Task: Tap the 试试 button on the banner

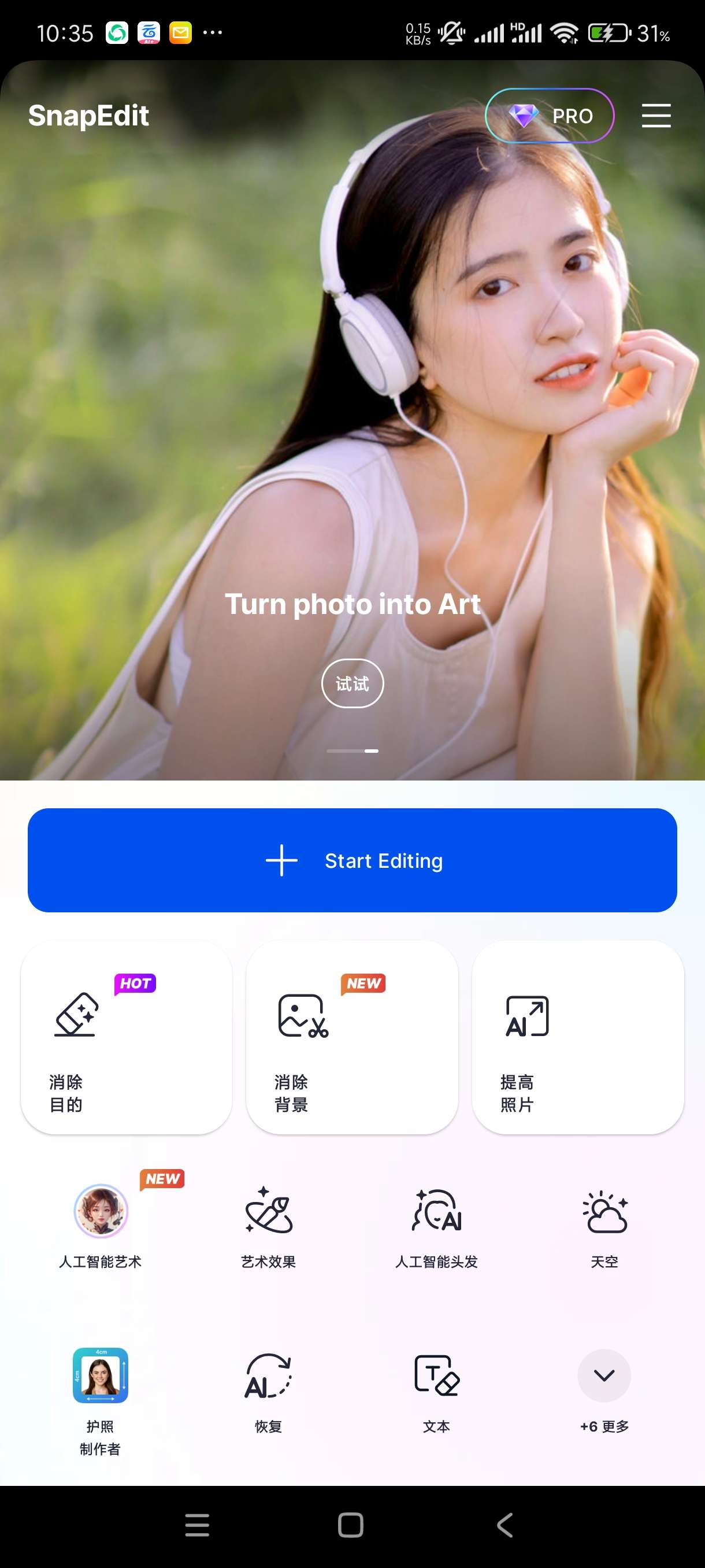Action: click(352, 683)
